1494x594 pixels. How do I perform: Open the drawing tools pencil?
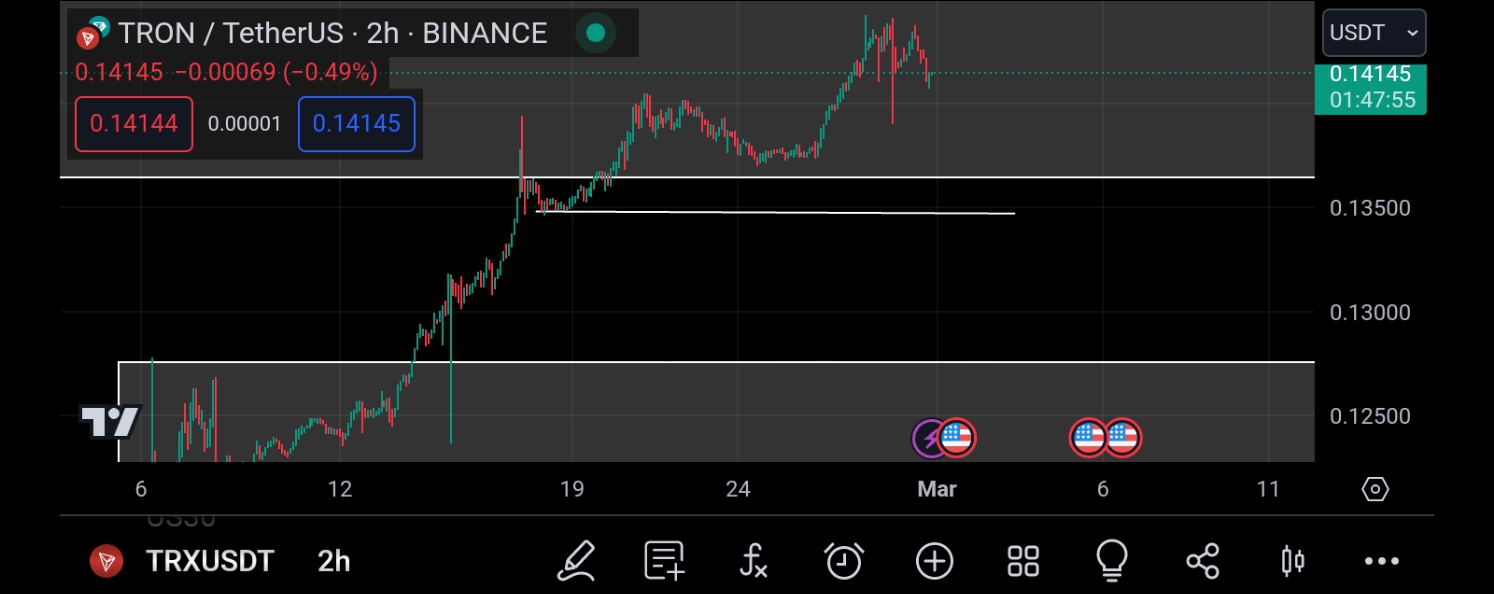[576, 561]
